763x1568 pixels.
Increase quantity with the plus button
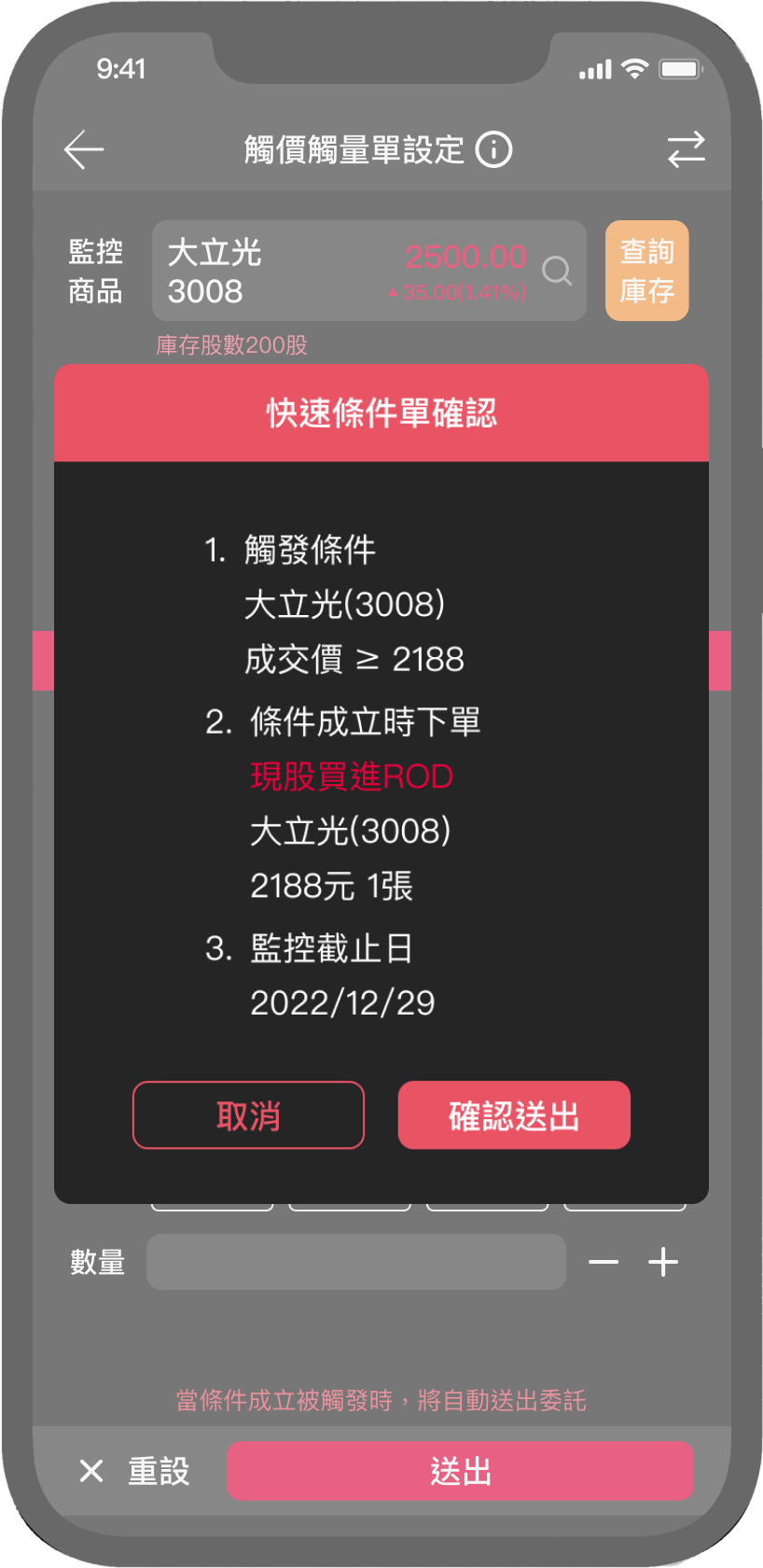(663, 1262)
